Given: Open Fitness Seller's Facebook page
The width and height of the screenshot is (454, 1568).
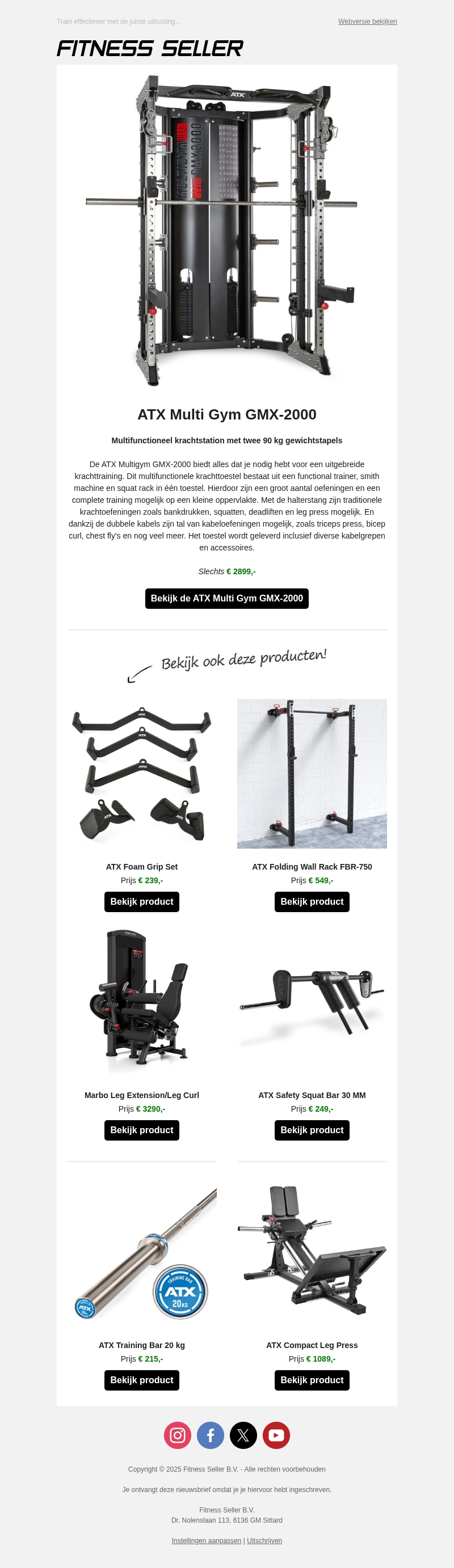Looking at the screenshot, I should 210,1435.
